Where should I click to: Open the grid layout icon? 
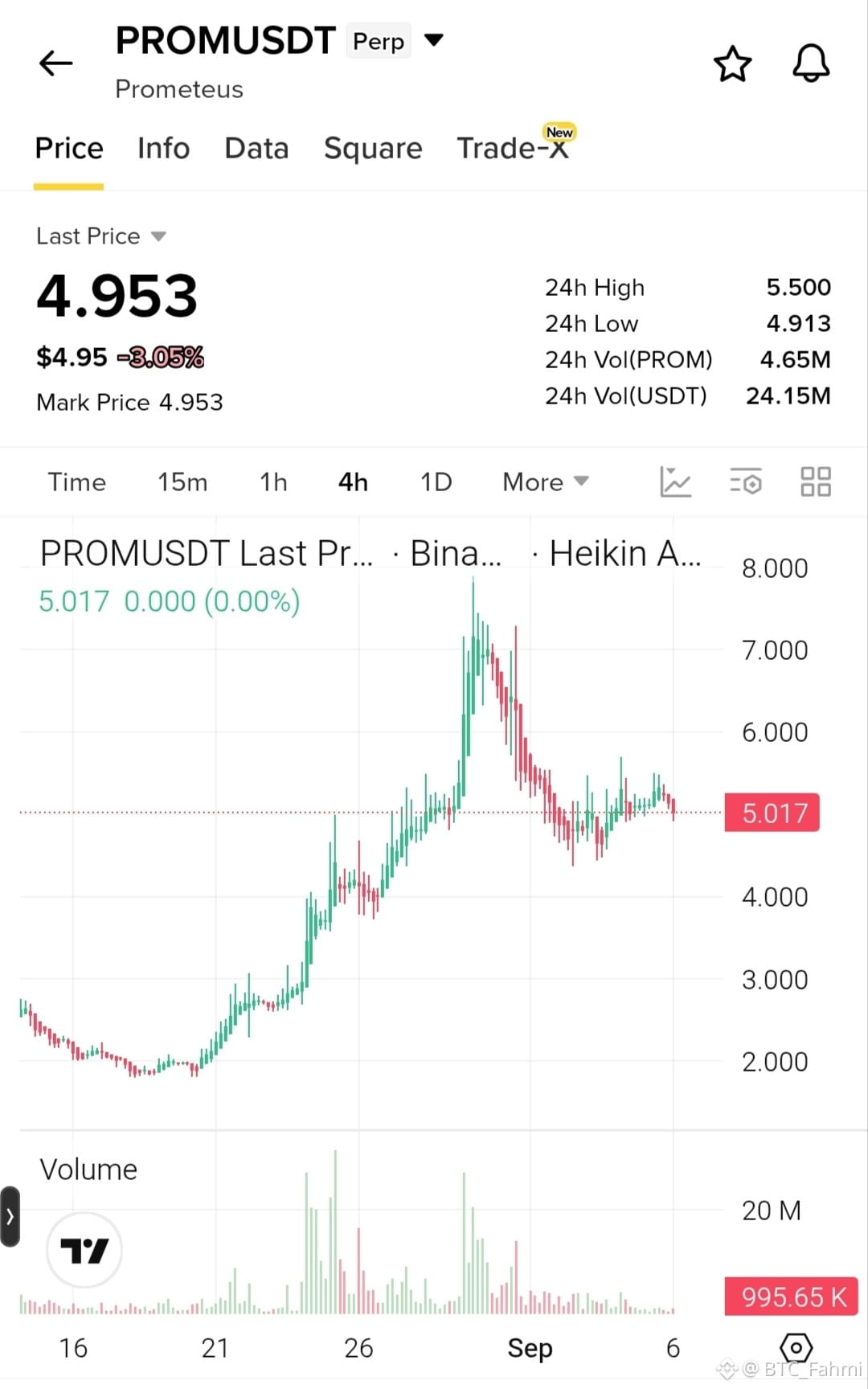tap(816, 482)
